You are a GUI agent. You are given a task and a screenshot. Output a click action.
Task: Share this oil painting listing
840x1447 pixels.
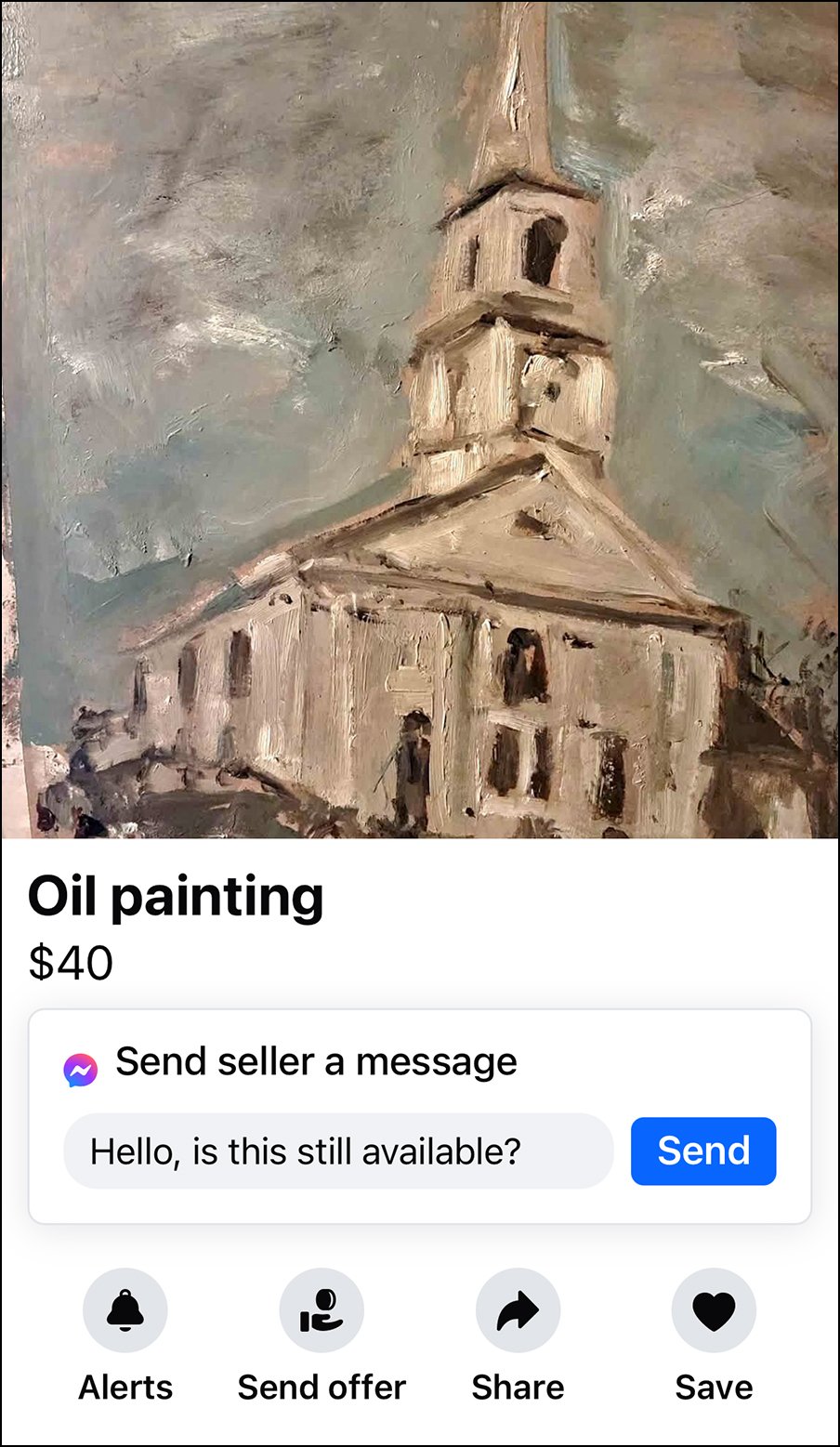[x=518, y=1310]
